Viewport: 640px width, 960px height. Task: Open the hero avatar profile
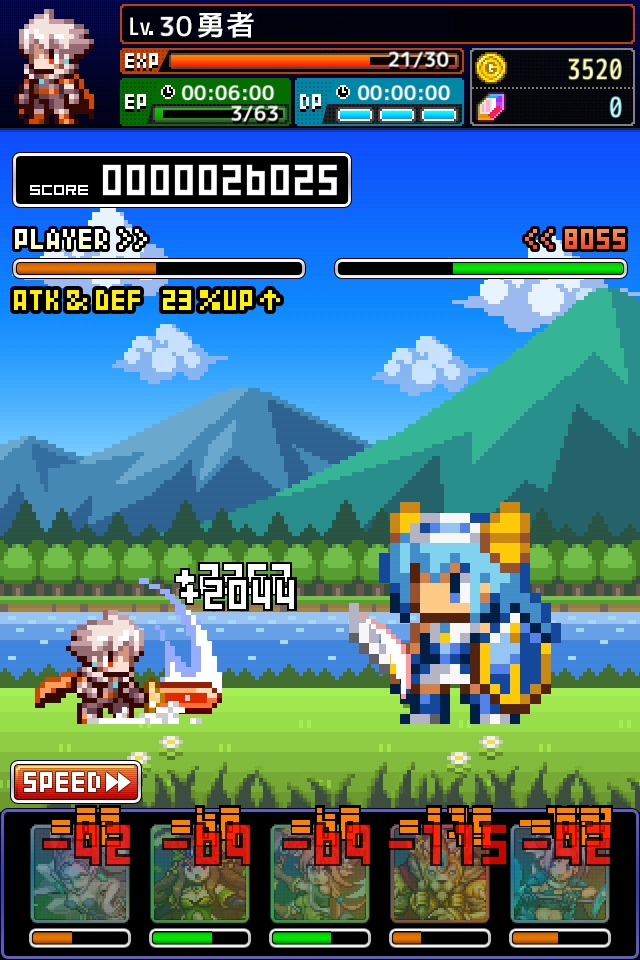[57, 64]
